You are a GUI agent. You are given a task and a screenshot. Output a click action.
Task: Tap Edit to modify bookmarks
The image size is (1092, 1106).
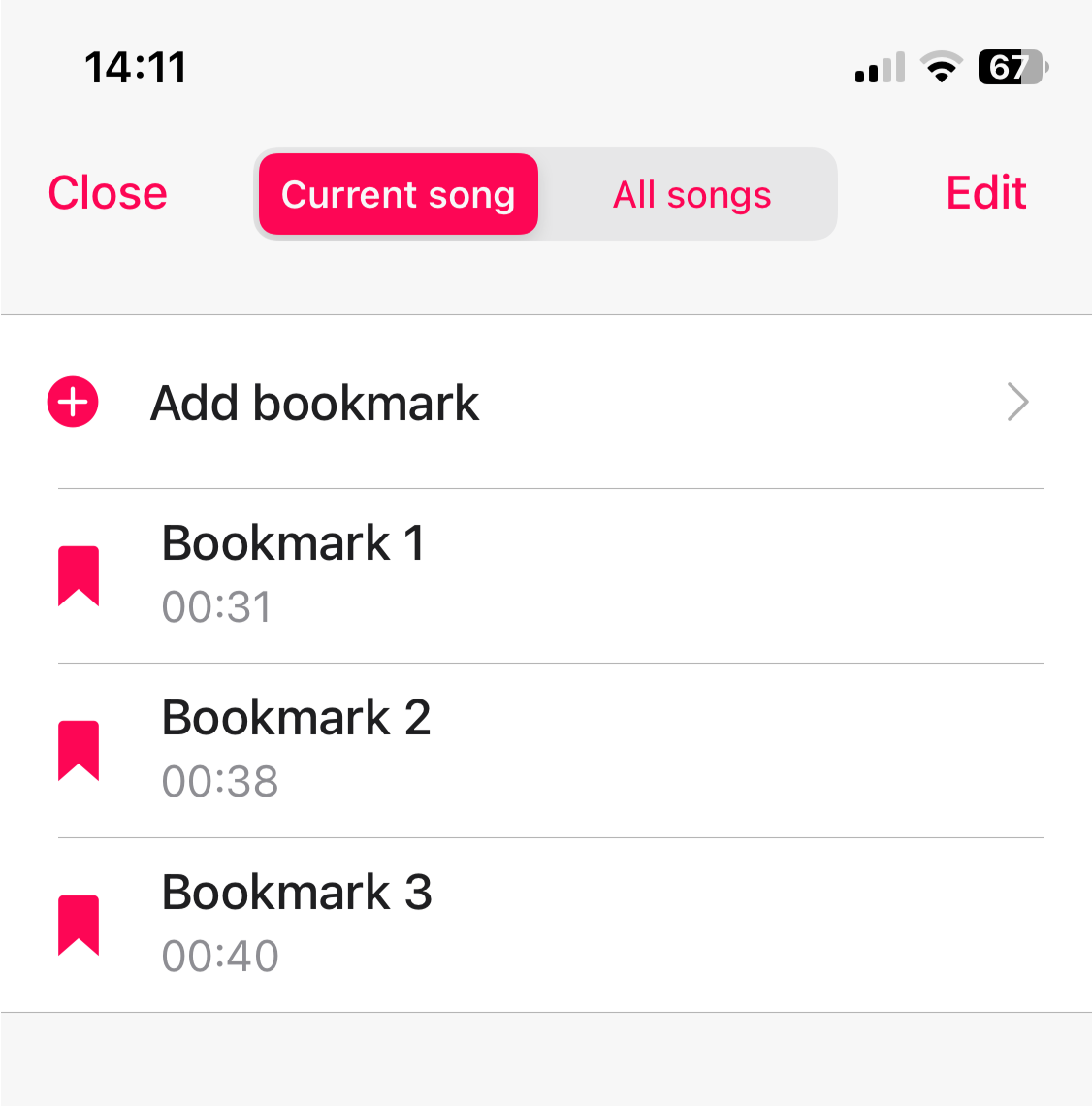[985, 193]
